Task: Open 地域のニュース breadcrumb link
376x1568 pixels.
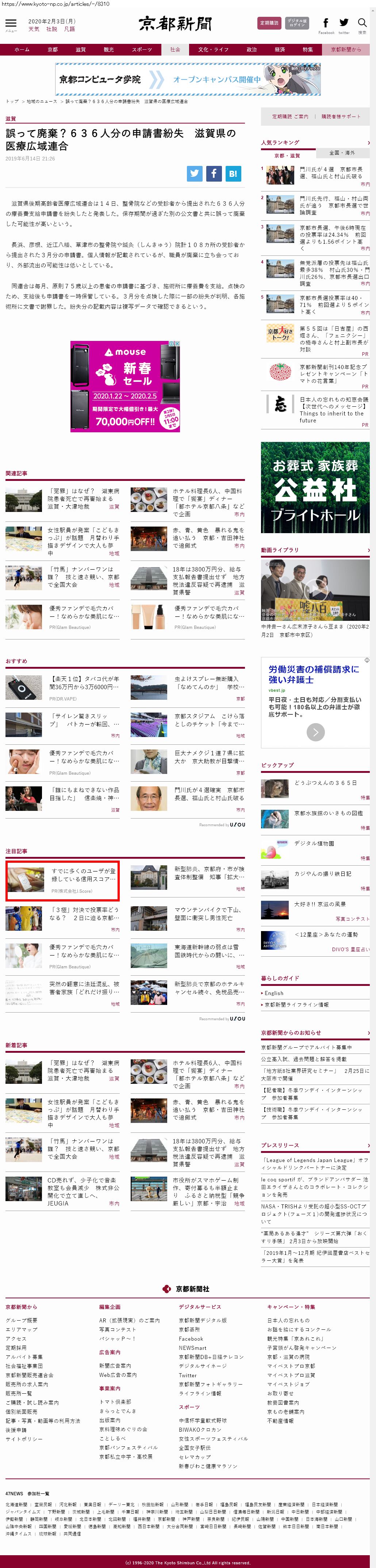Action: pos(41,102)
